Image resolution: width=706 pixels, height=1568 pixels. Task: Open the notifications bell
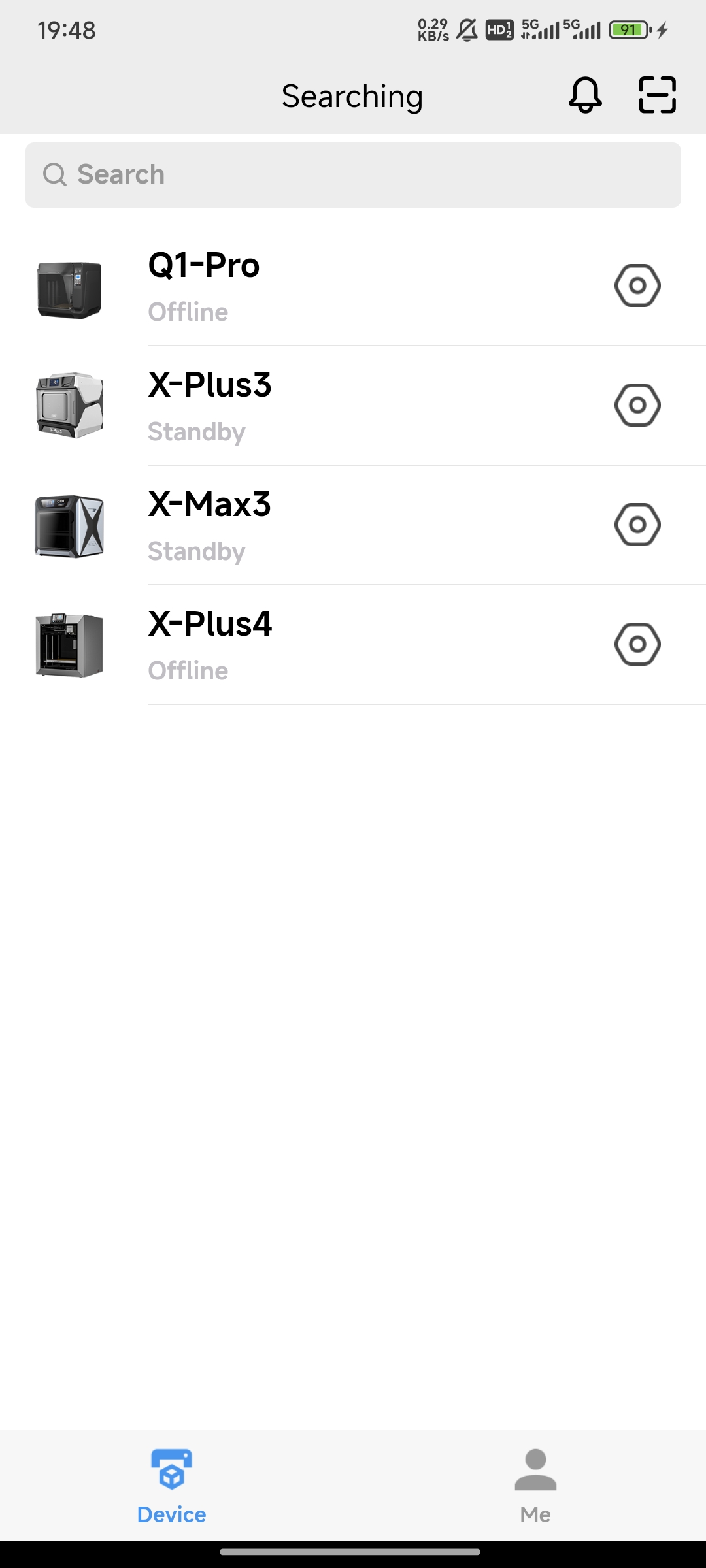(x=585, y=95)
